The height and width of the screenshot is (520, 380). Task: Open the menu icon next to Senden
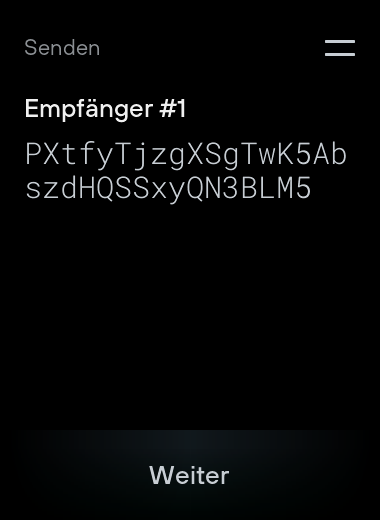coord(340,48)
